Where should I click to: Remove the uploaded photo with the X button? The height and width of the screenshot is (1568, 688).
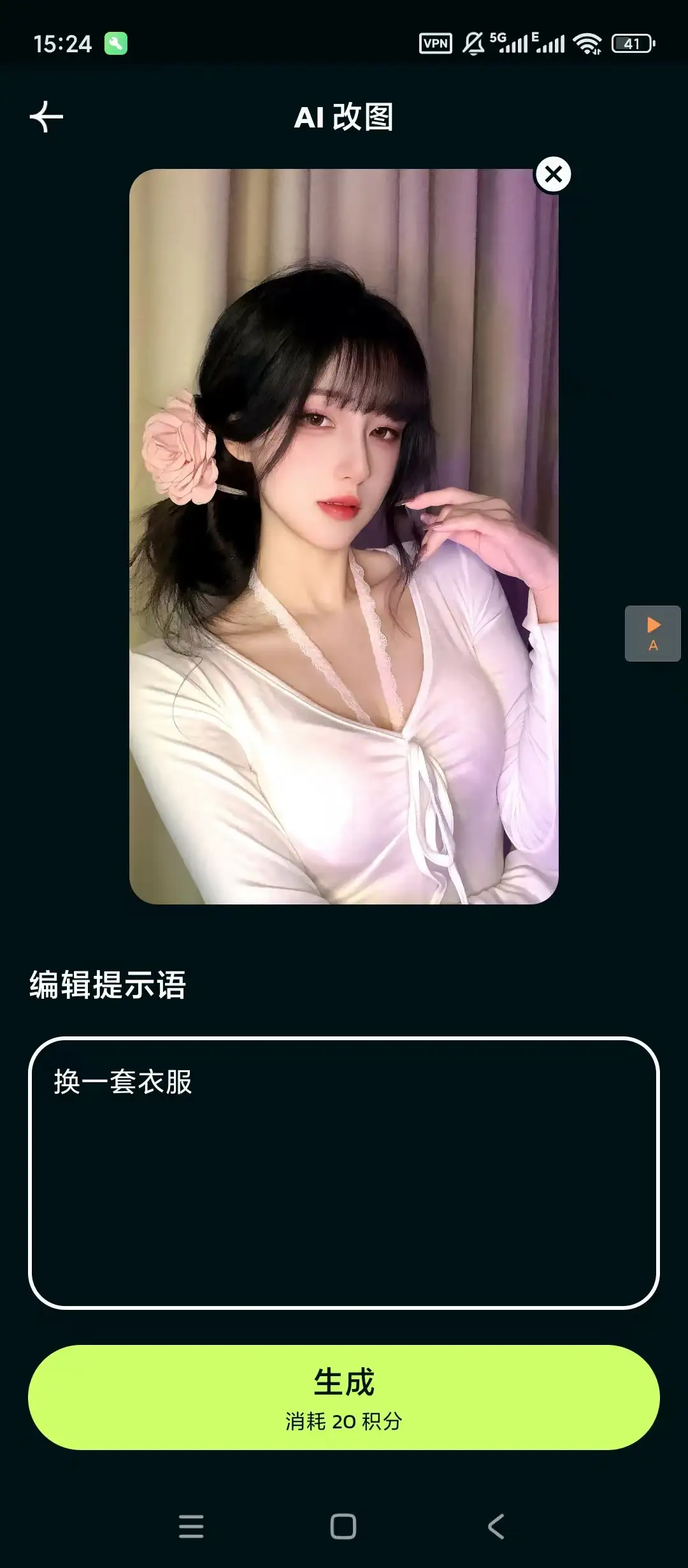tap(554, 173)
